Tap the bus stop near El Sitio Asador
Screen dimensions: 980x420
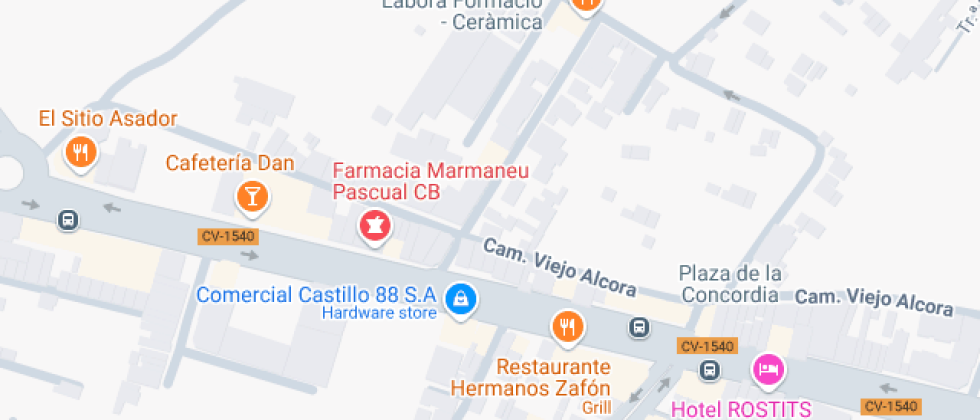(x=68, y=219)
